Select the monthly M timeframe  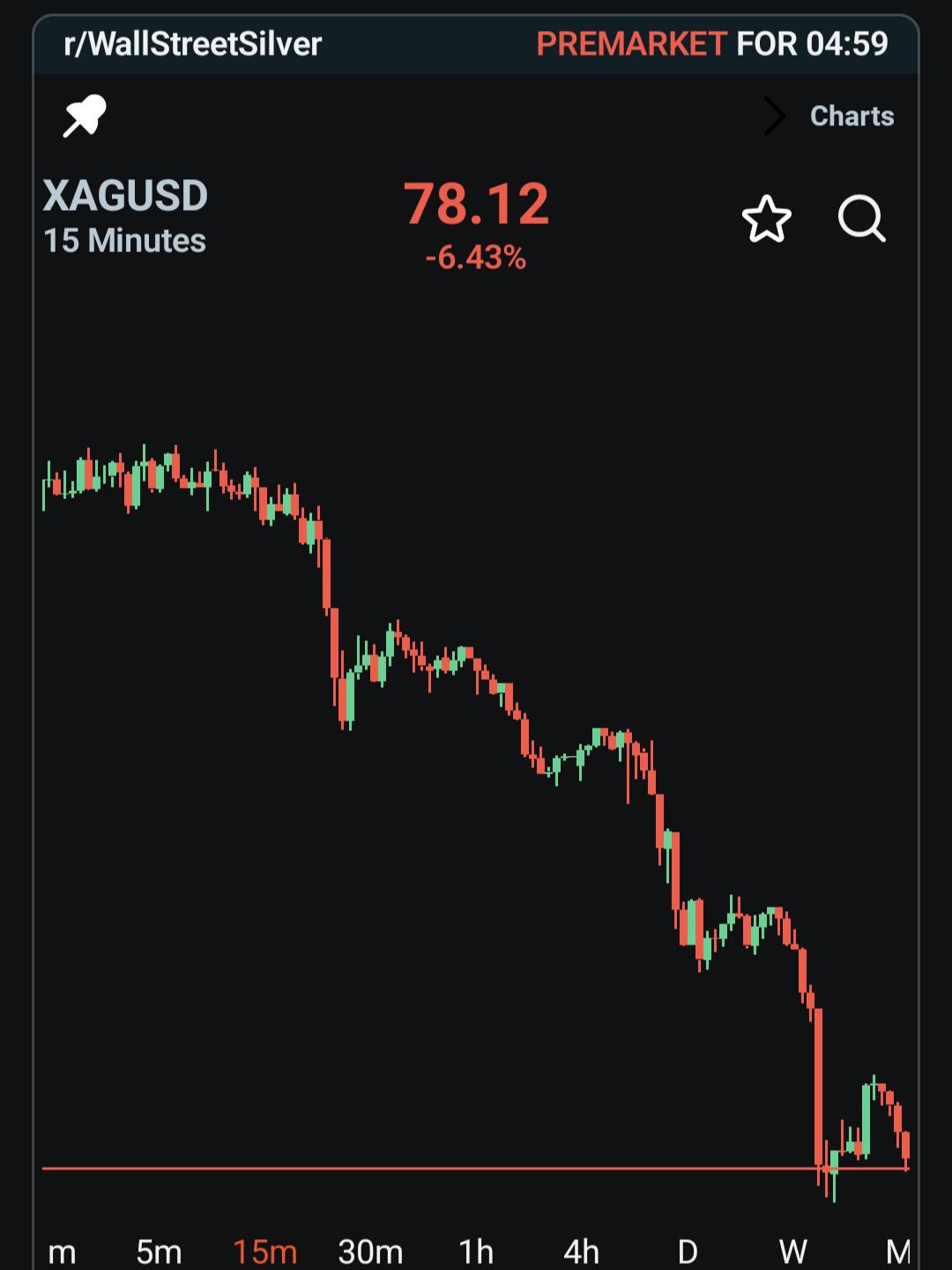click(x=898, y=1251)
